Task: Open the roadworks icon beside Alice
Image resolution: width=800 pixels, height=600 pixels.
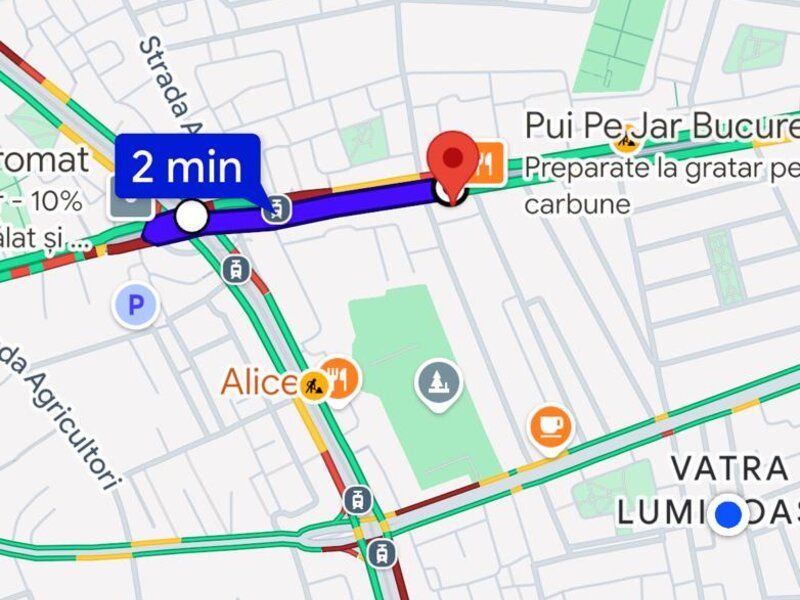Action: click(314, 387)
